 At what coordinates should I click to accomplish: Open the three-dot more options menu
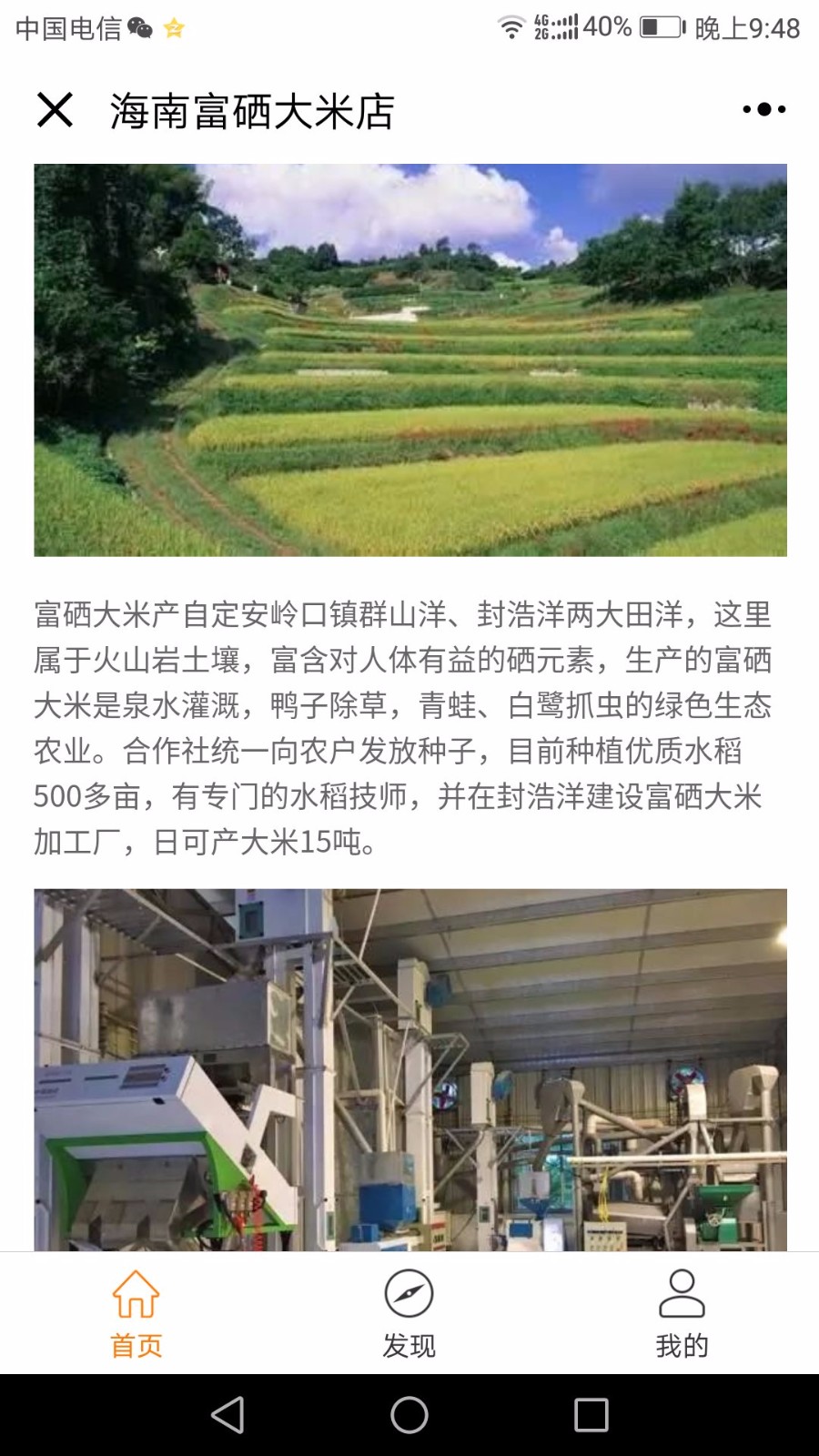tap(763, 109)
